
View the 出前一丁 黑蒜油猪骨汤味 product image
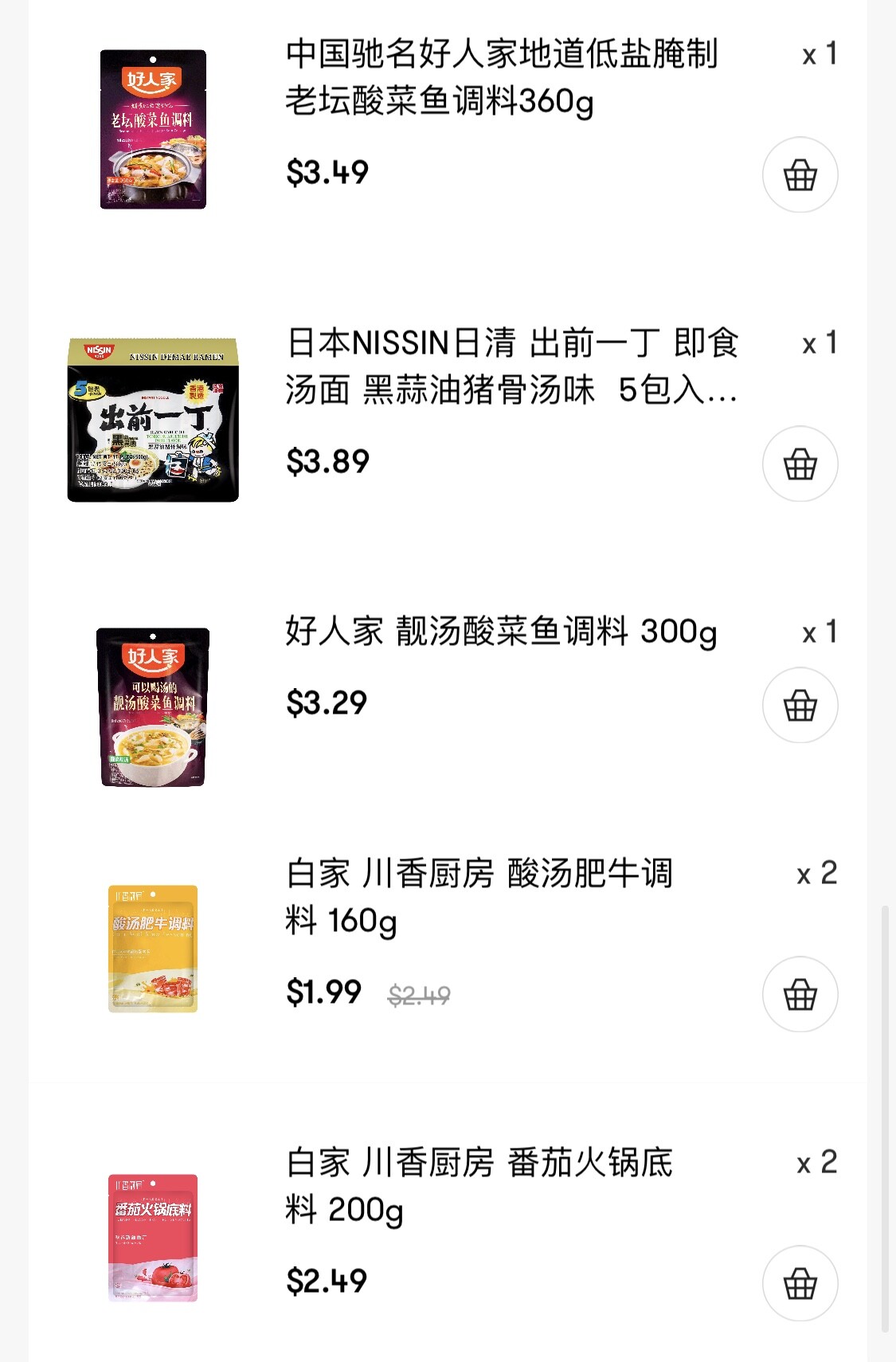point(153,420)
